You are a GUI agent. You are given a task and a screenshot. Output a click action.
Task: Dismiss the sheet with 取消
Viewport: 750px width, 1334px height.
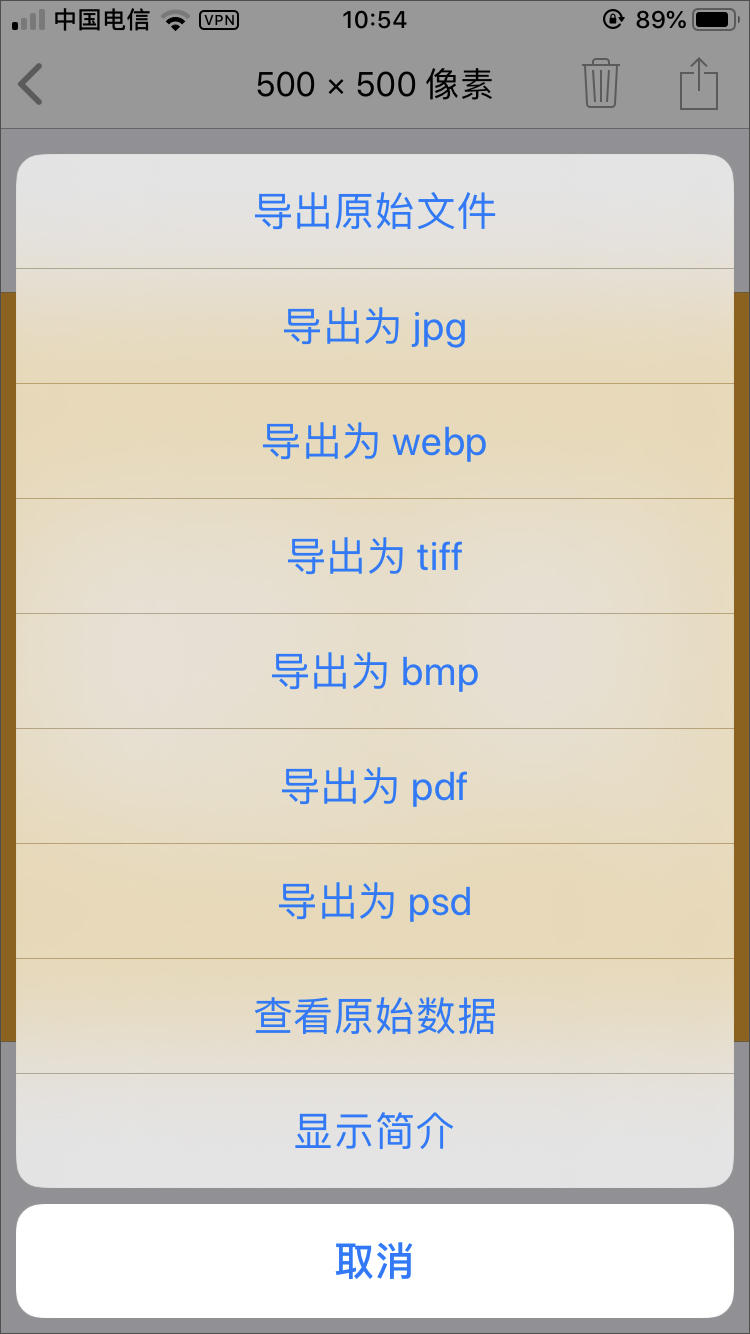point(375,1262)
